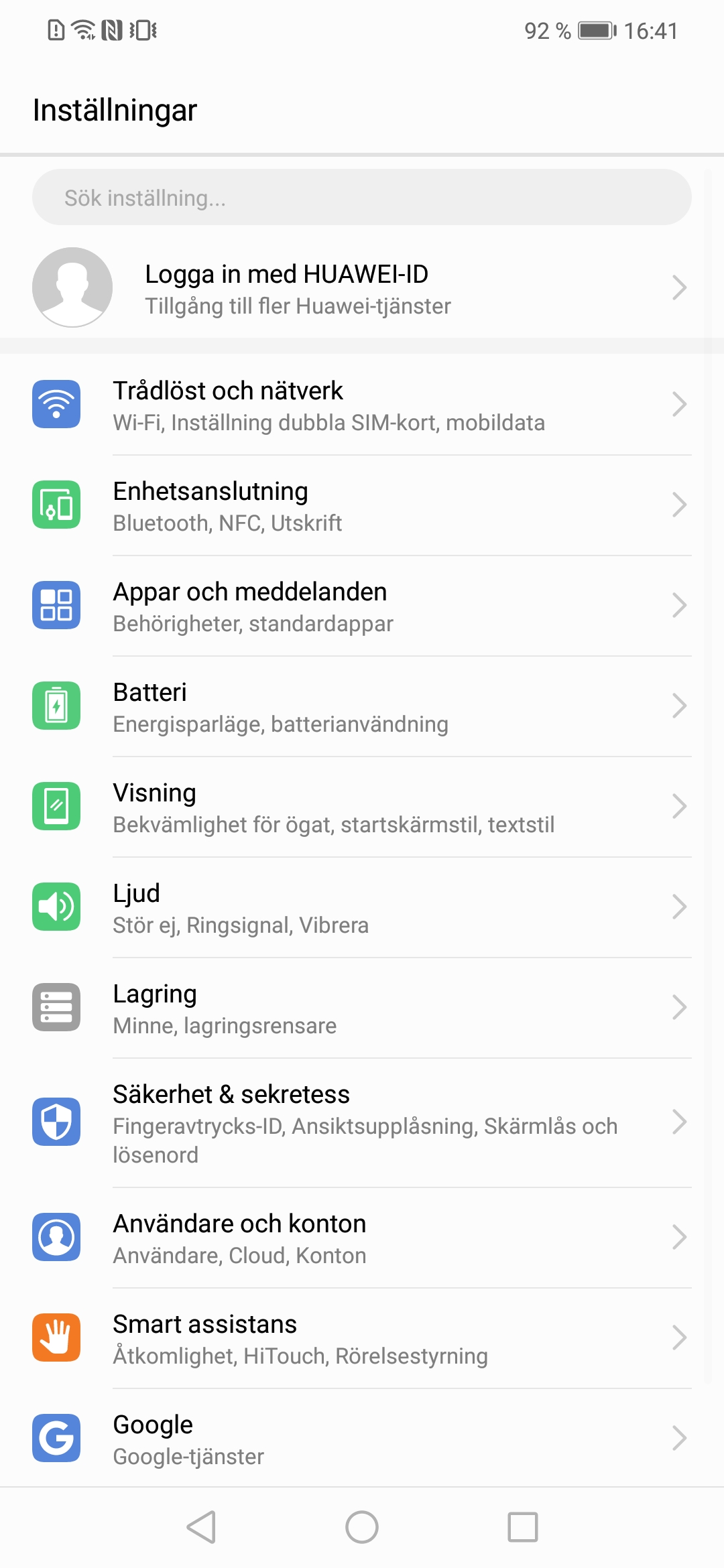
Task: Go to the home screen
Action: pyautogui.click(x=362, y=1527)
